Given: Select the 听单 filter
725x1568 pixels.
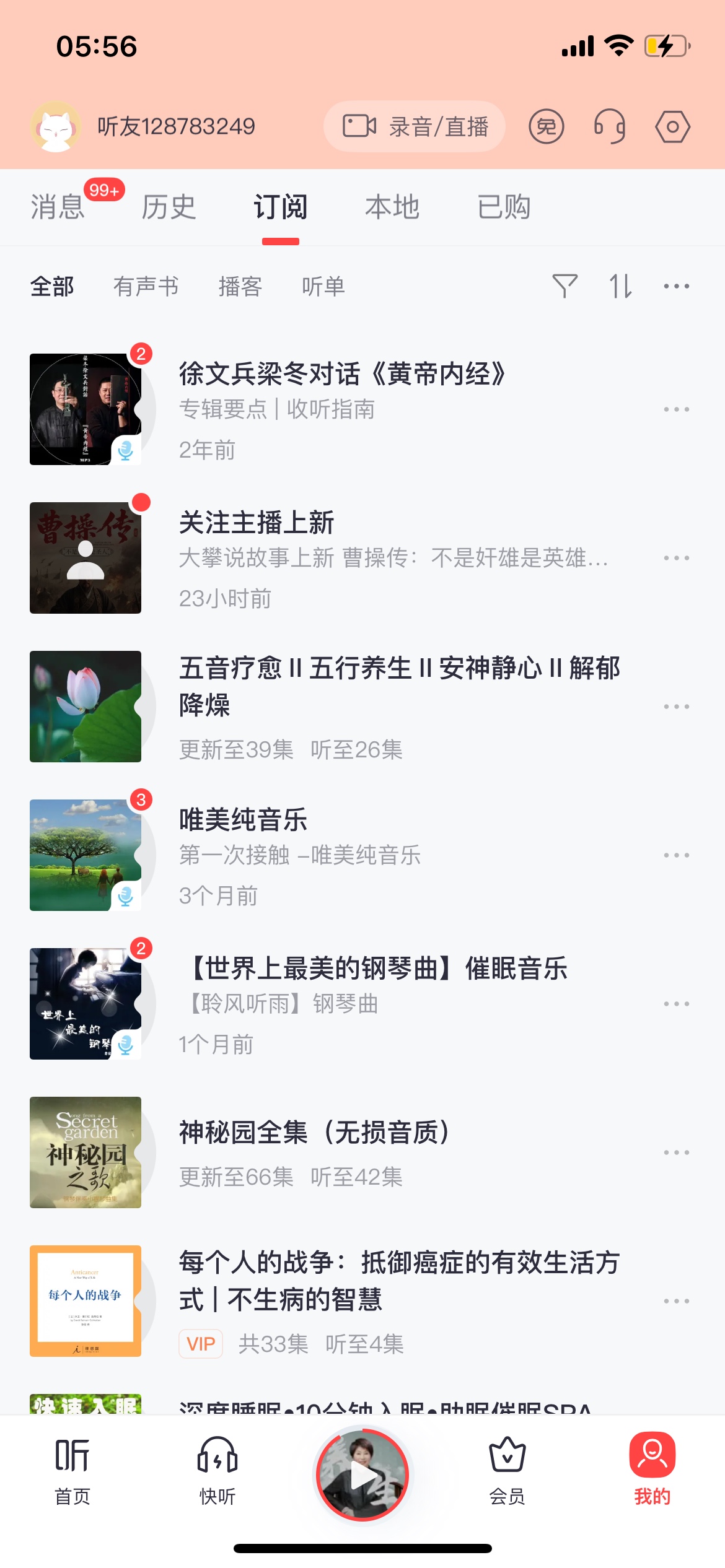Looking at the screenshot, I should pyautogui.click(x=323, y=287).
